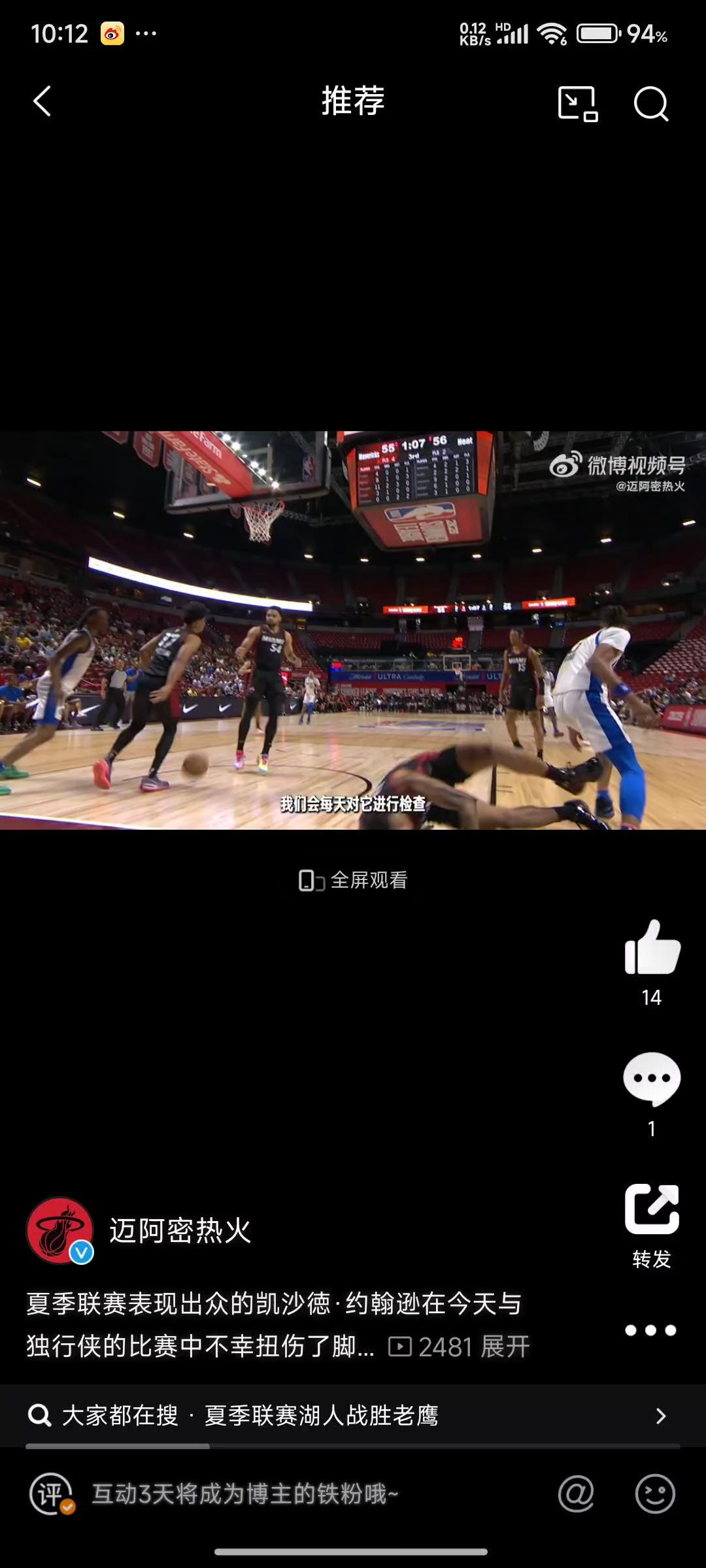Mention someone with the @ icon
The image size is (706, 1568).
[576, 1494]
